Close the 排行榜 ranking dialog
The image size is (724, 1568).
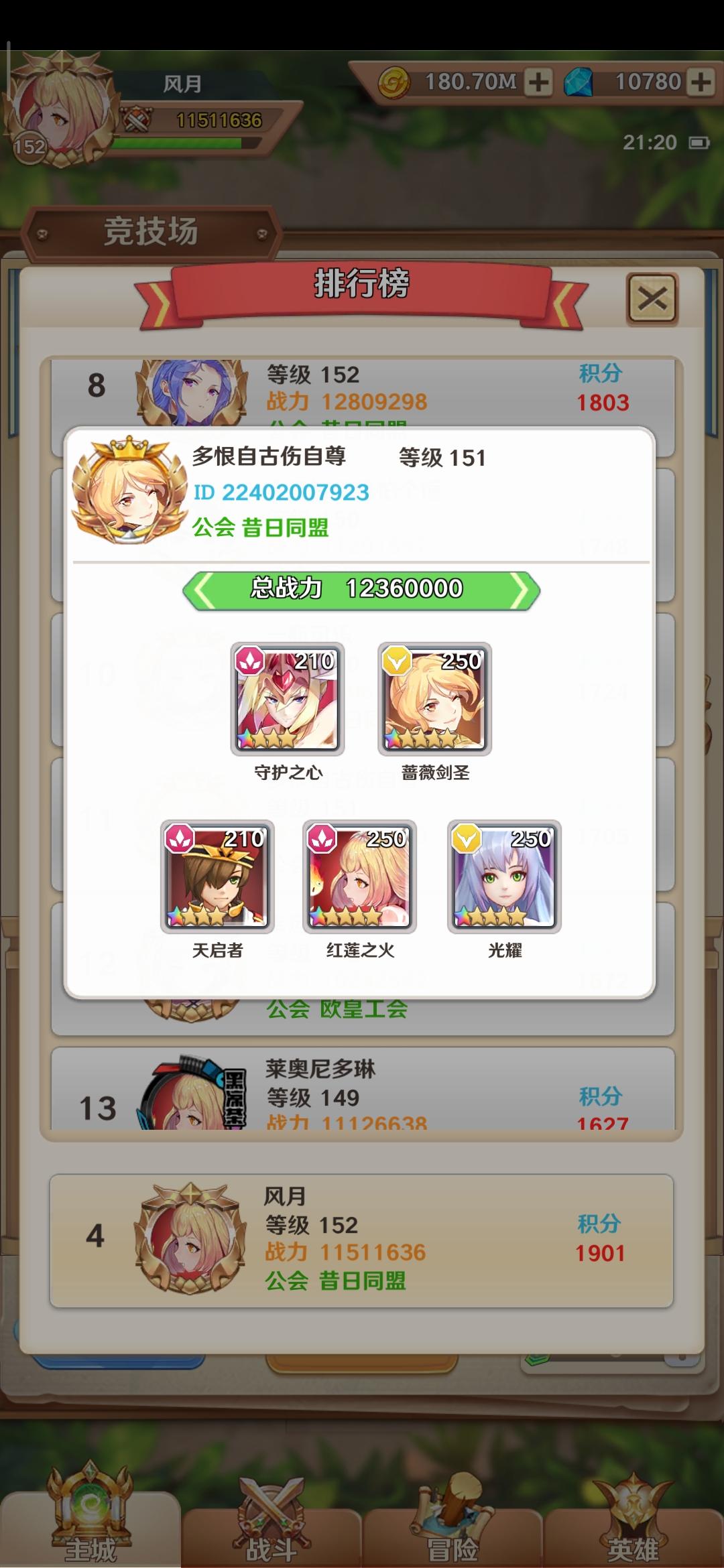[x=652, y=299]
